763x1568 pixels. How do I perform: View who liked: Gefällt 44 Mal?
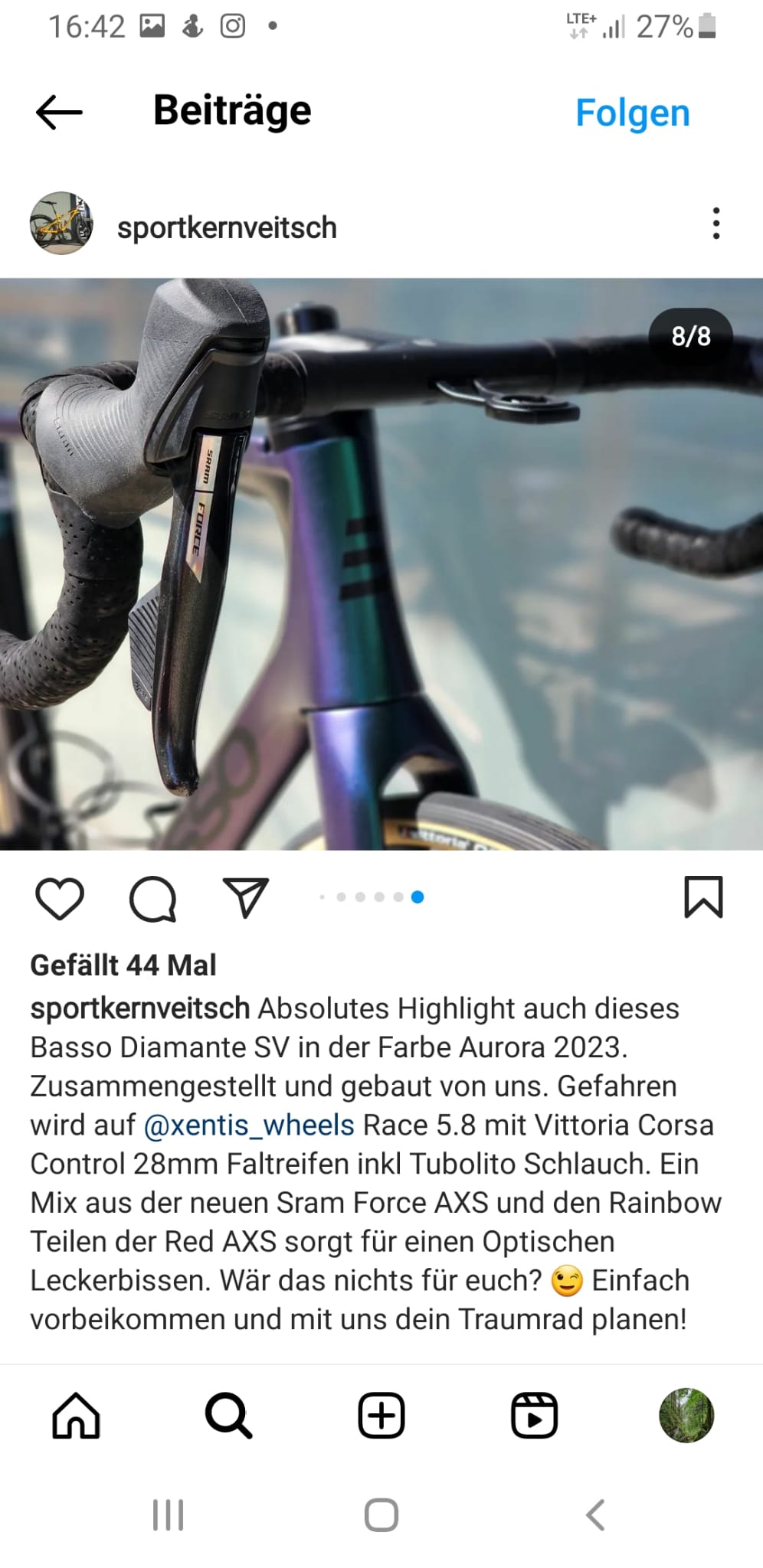(123, 965)
